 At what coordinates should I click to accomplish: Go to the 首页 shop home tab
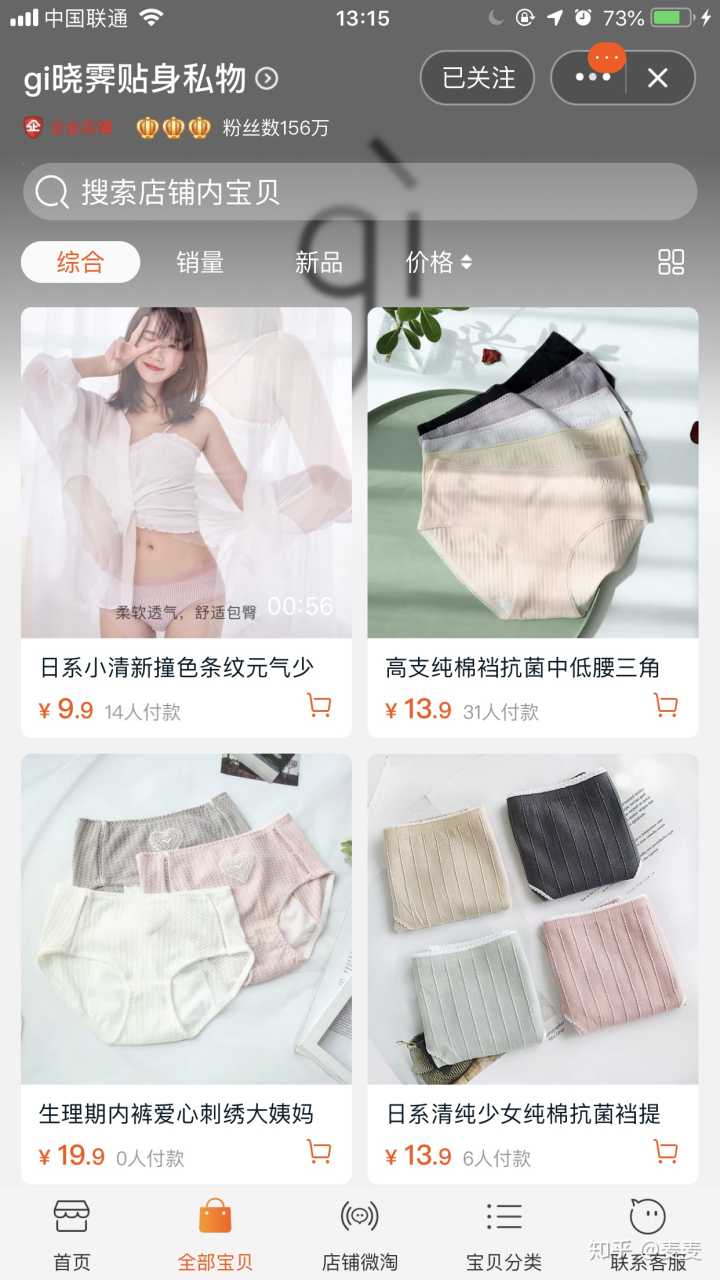click(72, 1234)
